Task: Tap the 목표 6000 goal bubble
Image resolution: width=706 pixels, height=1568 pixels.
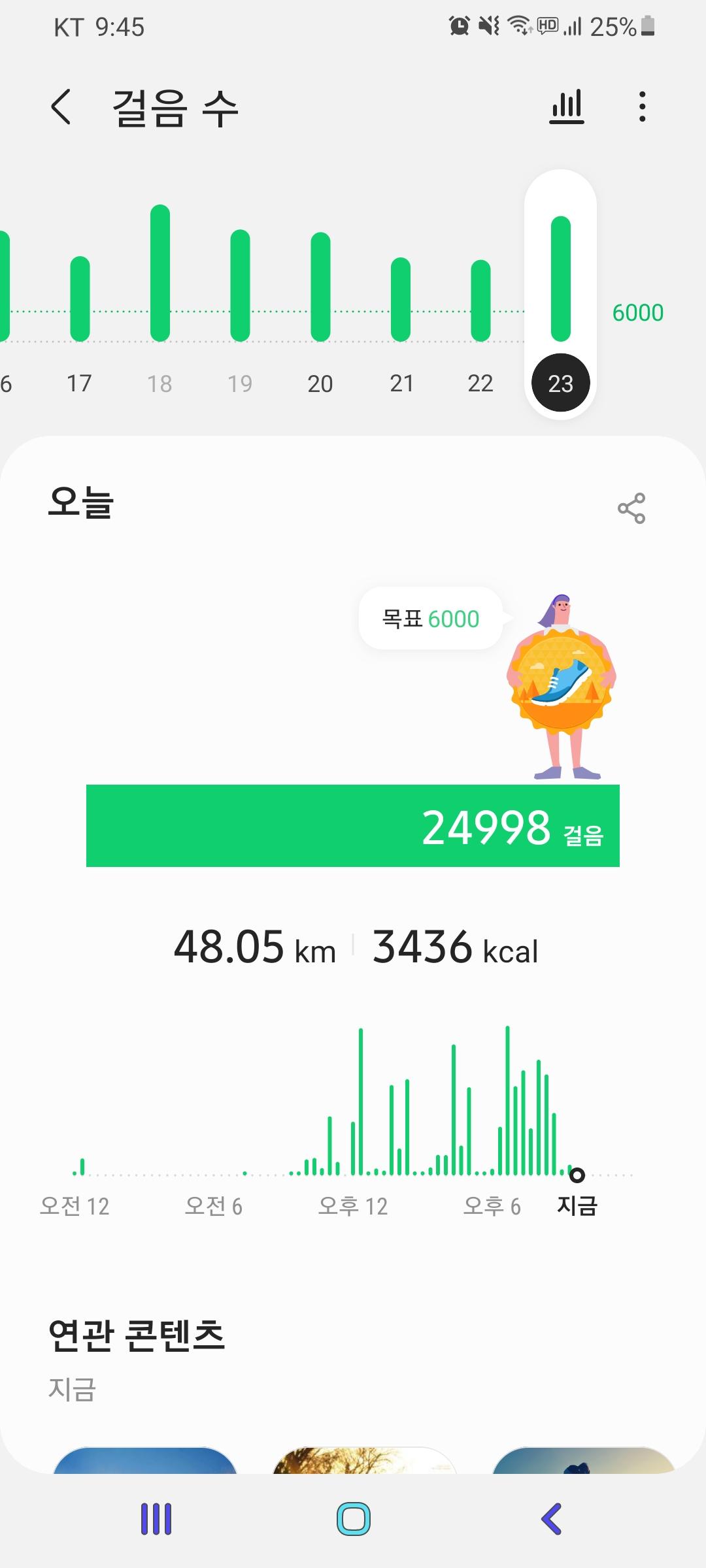Action: pyautogui.click(x=431, y=618)
